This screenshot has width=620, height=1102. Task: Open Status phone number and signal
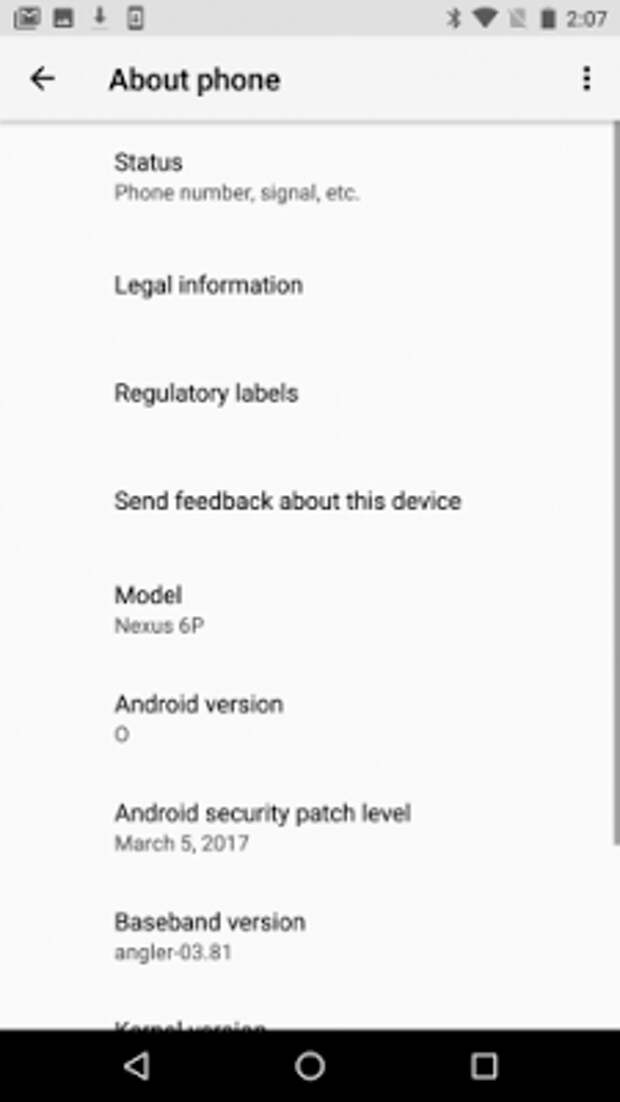[236, 176]
